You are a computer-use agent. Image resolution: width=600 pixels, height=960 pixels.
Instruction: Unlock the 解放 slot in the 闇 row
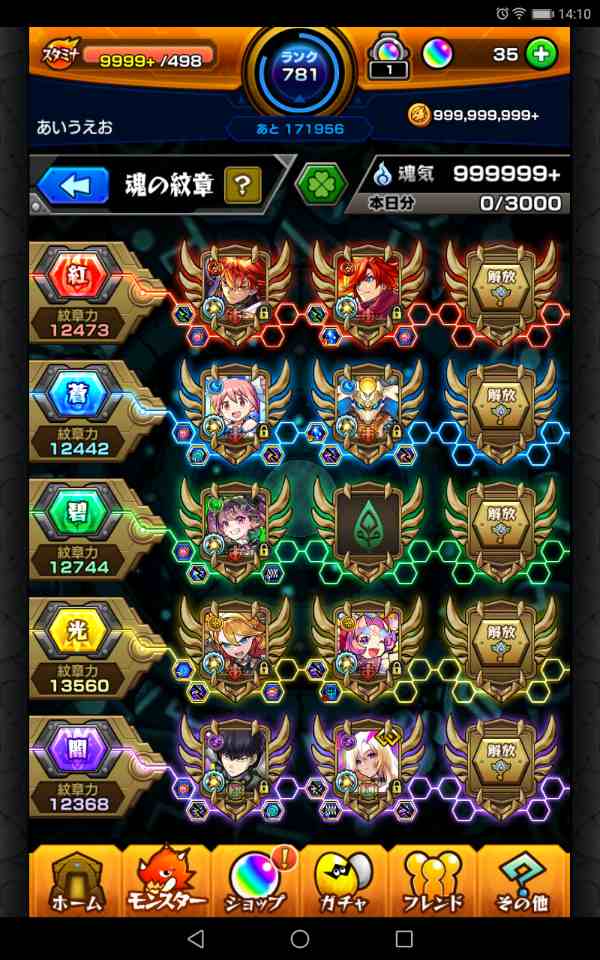pyautogui.click(x=499, y=759)
